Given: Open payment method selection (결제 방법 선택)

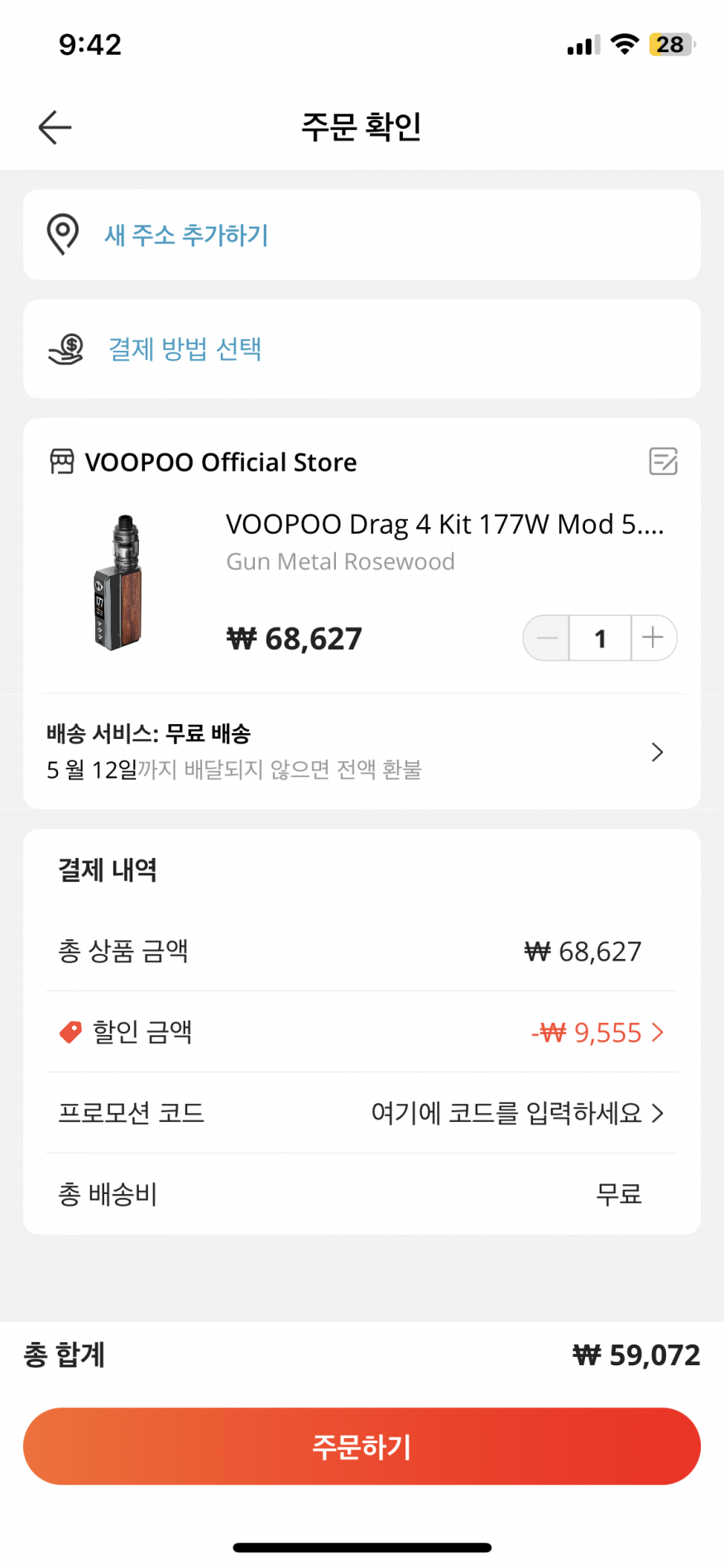Looking at the screenshot, I should point(185,349).
